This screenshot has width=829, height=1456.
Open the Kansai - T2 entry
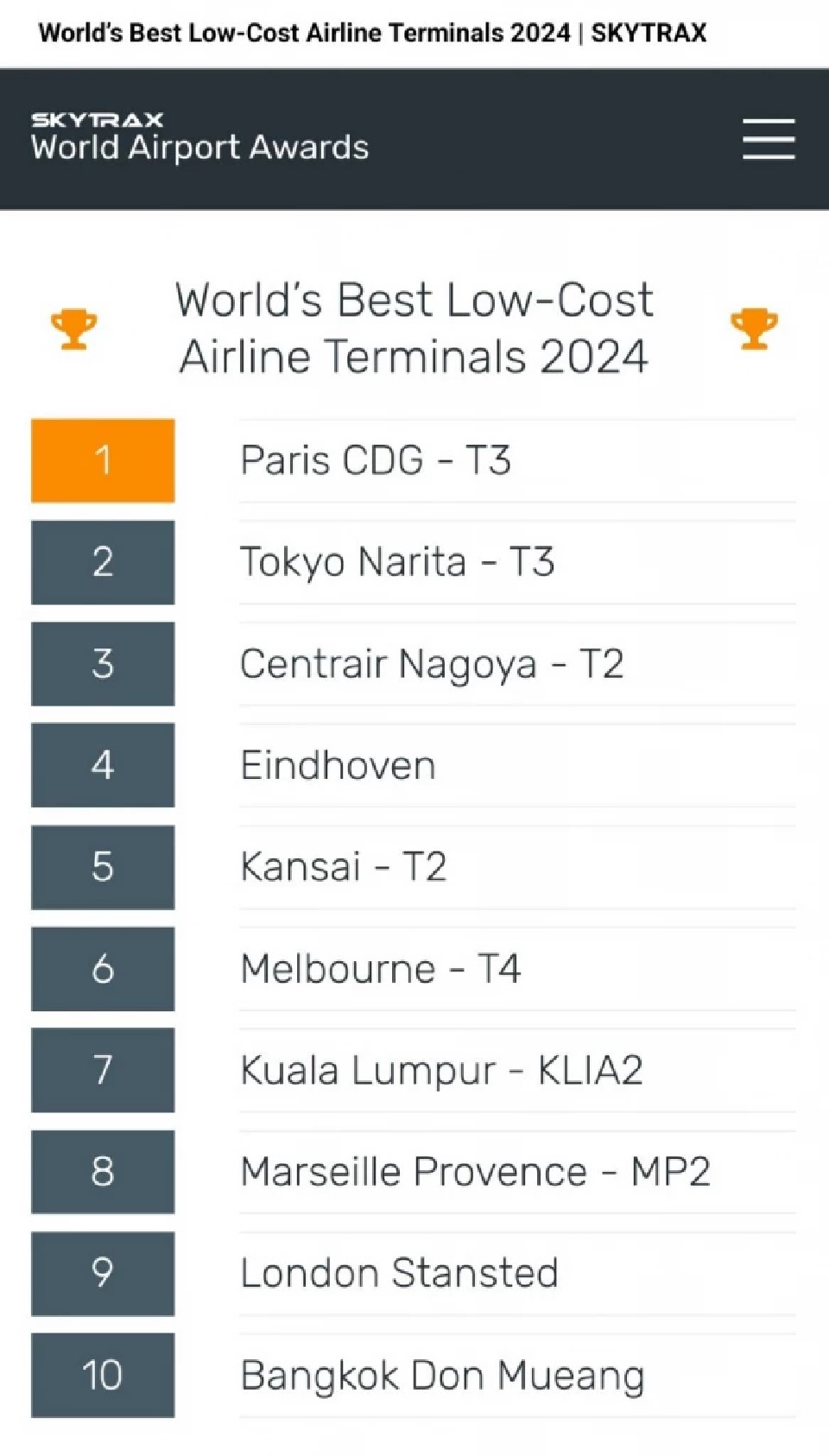pos(343,867)
